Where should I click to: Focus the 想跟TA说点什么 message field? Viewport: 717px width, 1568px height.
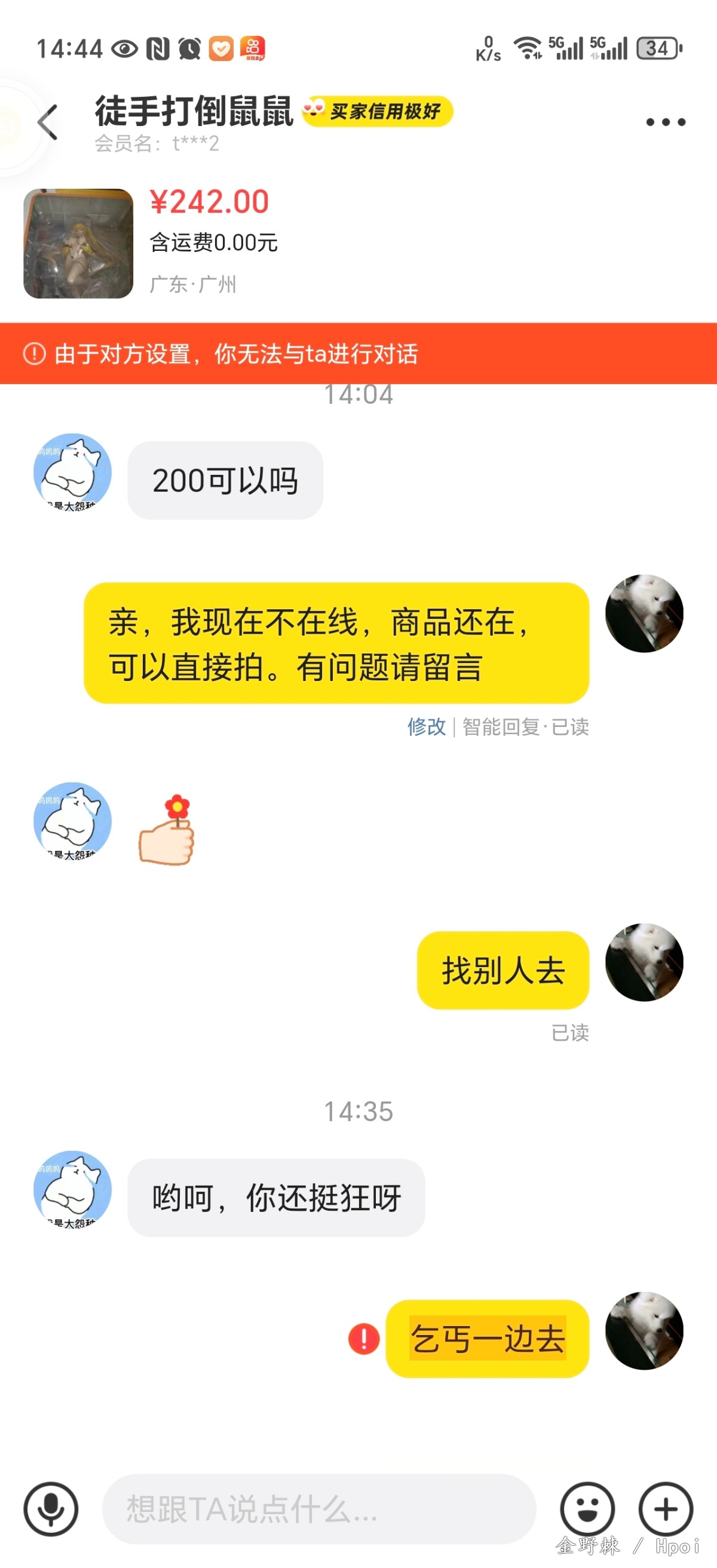pos(319,1508)
